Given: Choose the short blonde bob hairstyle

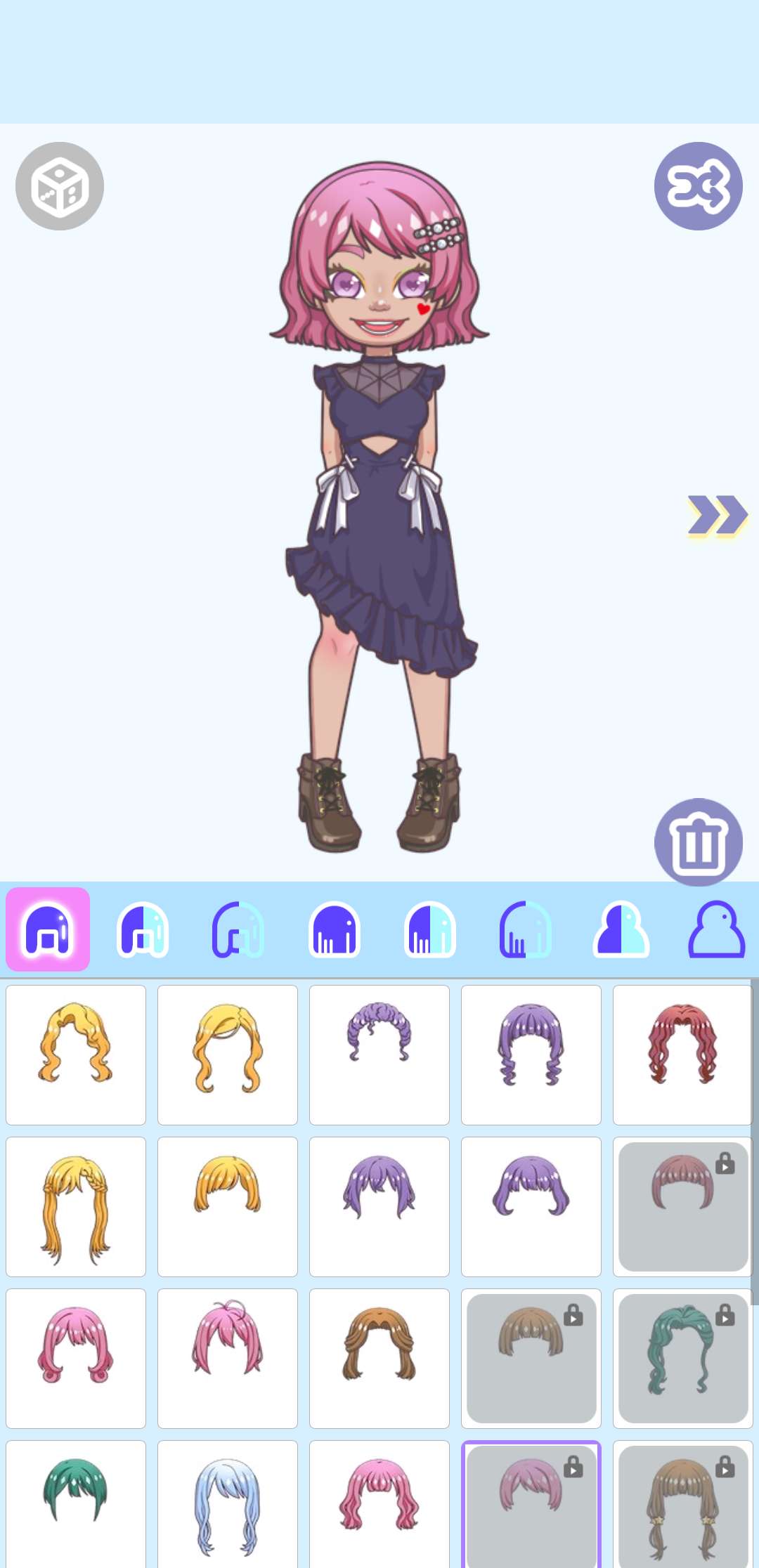Looking at the screenshot, I should pyautogui.click(x=228, y=1206).
